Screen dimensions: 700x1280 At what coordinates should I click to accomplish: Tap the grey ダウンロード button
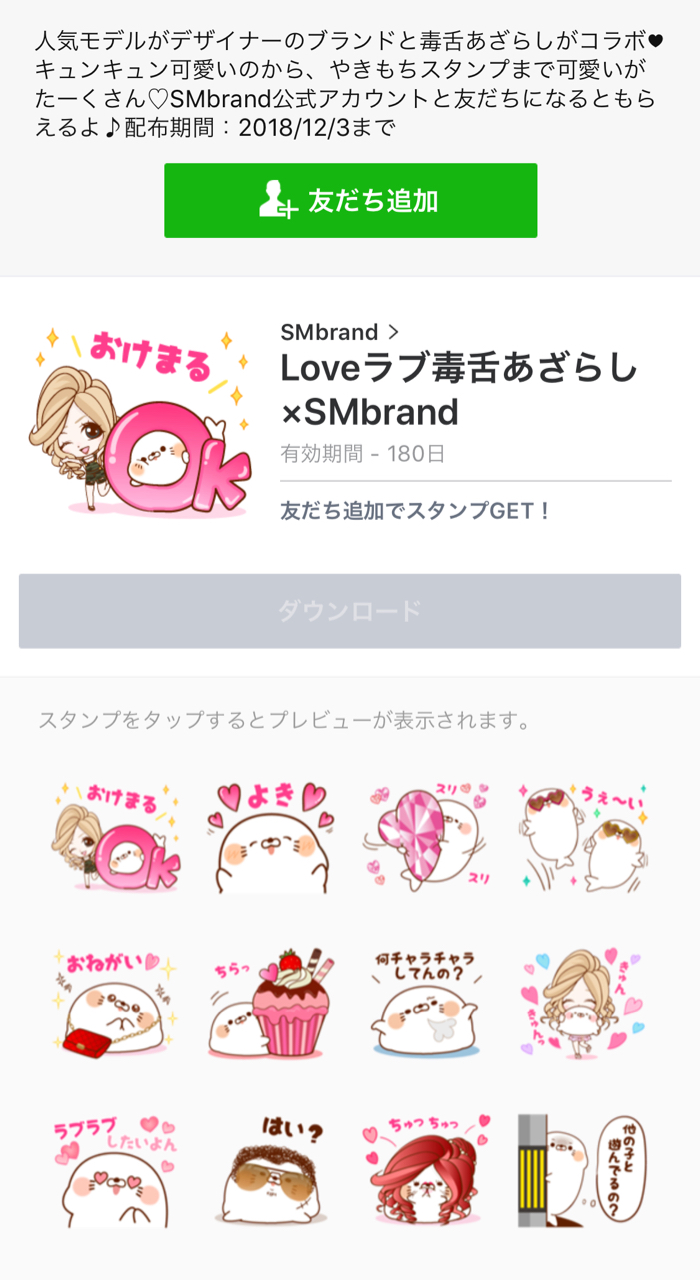[x=350, y=611]
